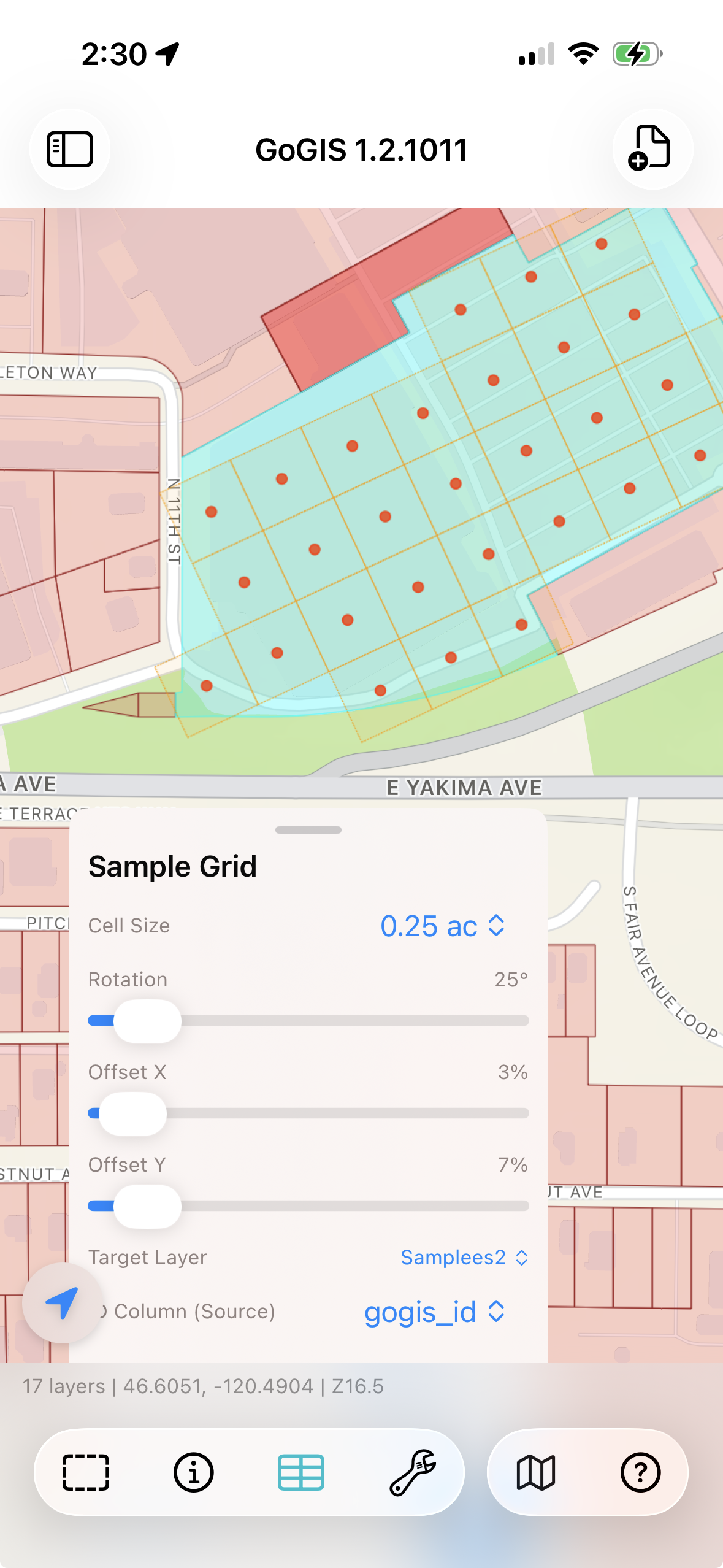Viewport: 723px width, 1568px height.
Task: Center the map on my location
Action: 62,1302
